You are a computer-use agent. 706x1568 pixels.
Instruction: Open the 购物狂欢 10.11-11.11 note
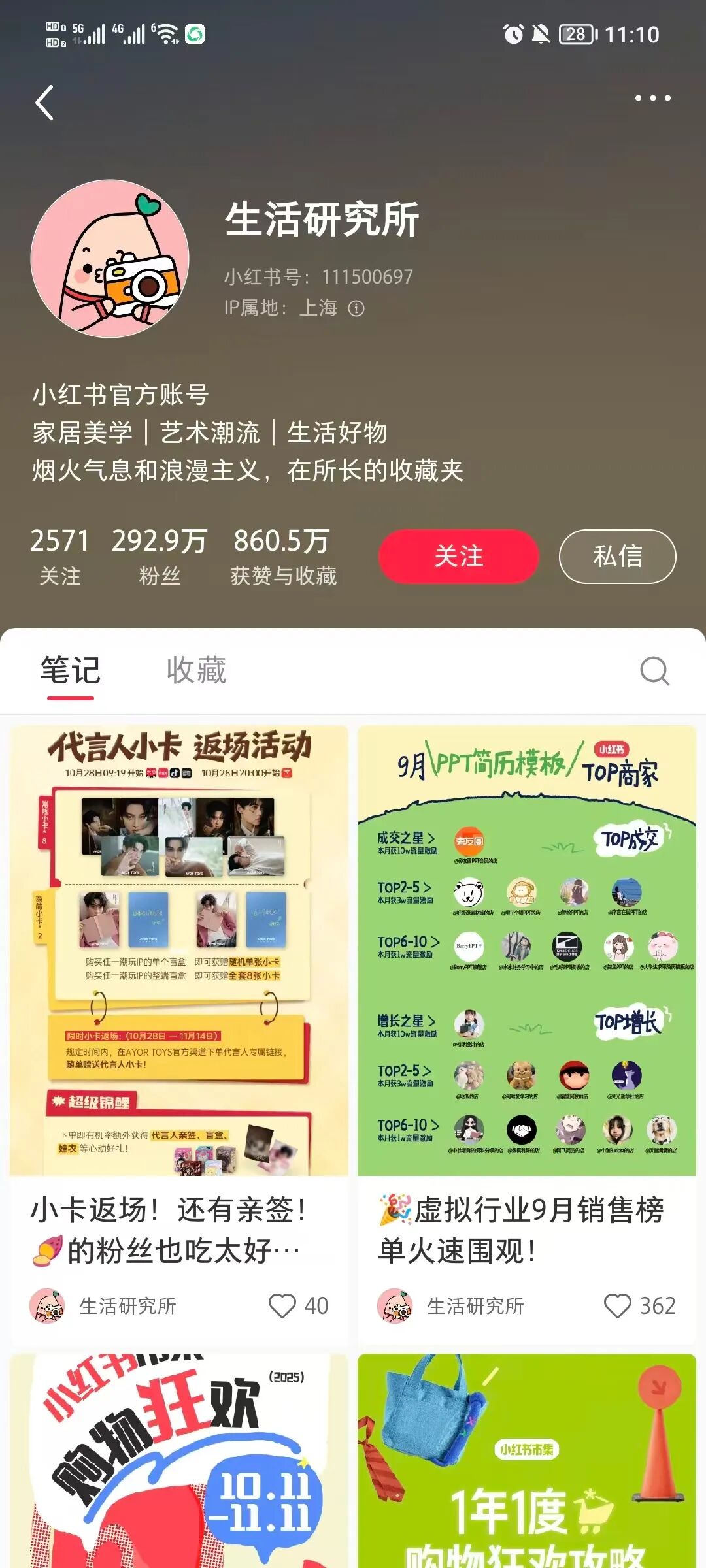pyautogui.click(x=178, y=1460)
